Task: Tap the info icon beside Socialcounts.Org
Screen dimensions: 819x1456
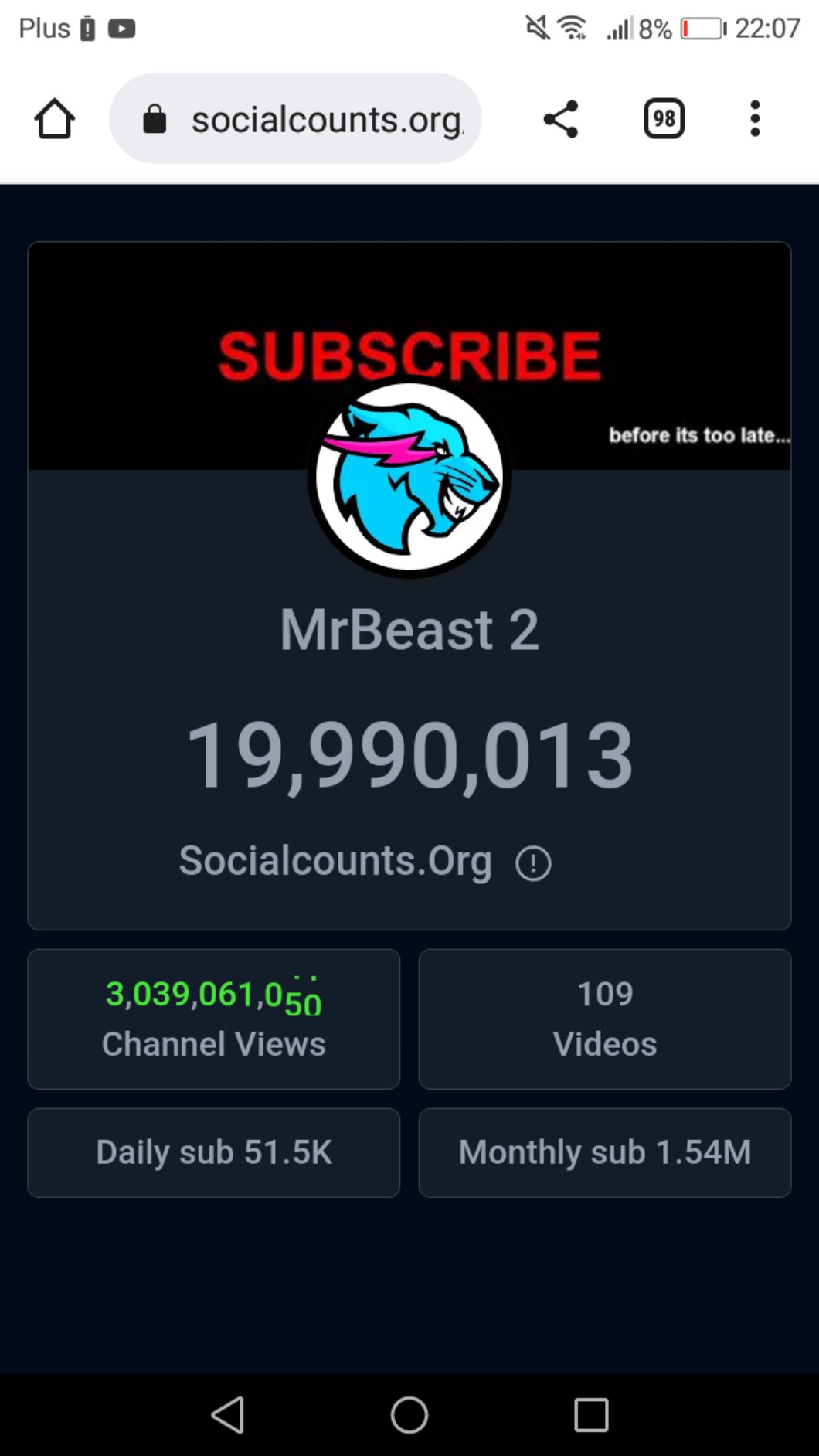Action: 533,863
